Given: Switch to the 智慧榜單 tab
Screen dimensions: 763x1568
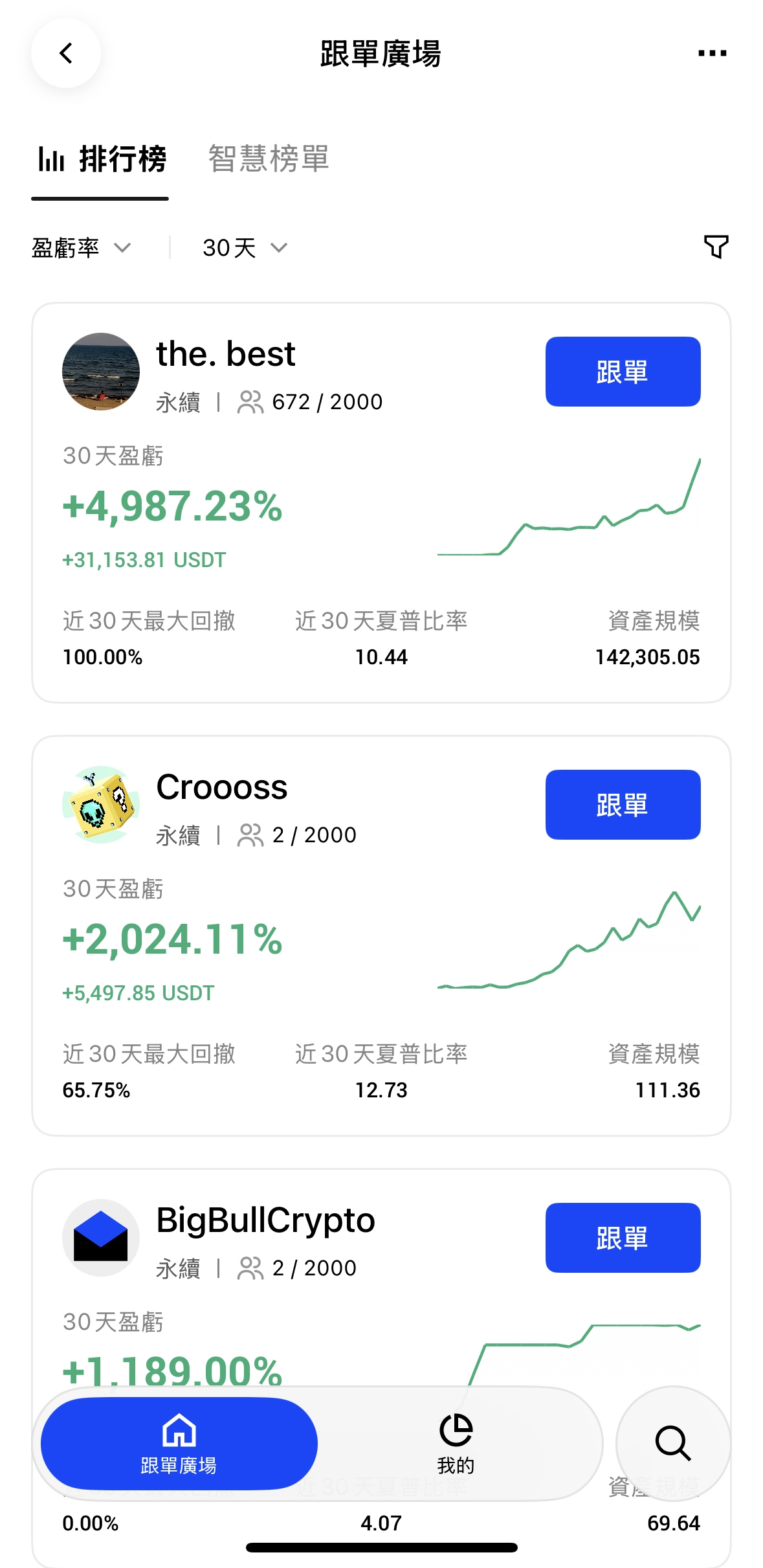Looking at the screenshot, I should (x=269, y=159).
